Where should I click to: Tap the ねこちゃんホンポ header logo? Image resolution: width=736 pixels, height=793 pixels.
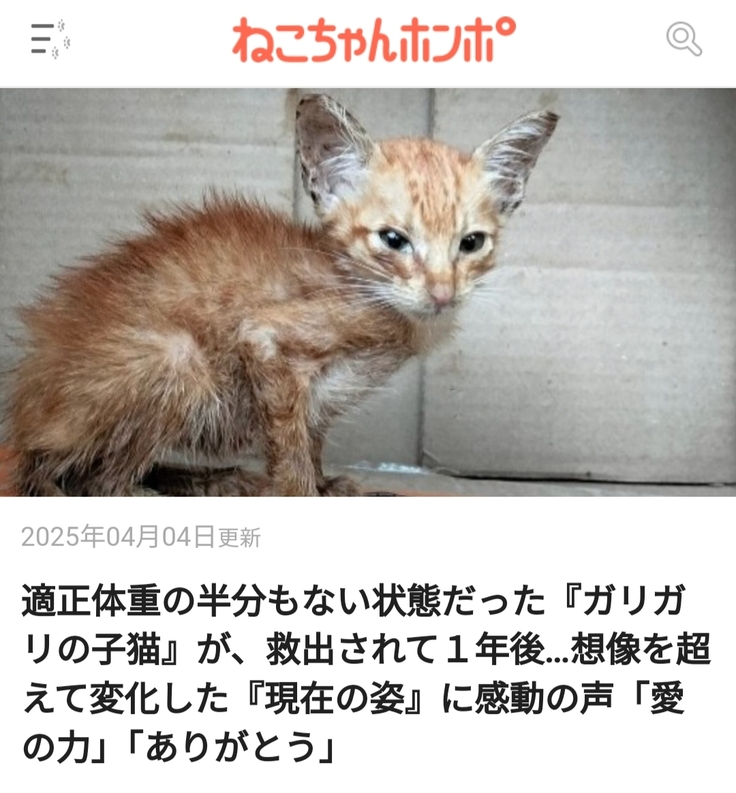[x=374, y=40]
